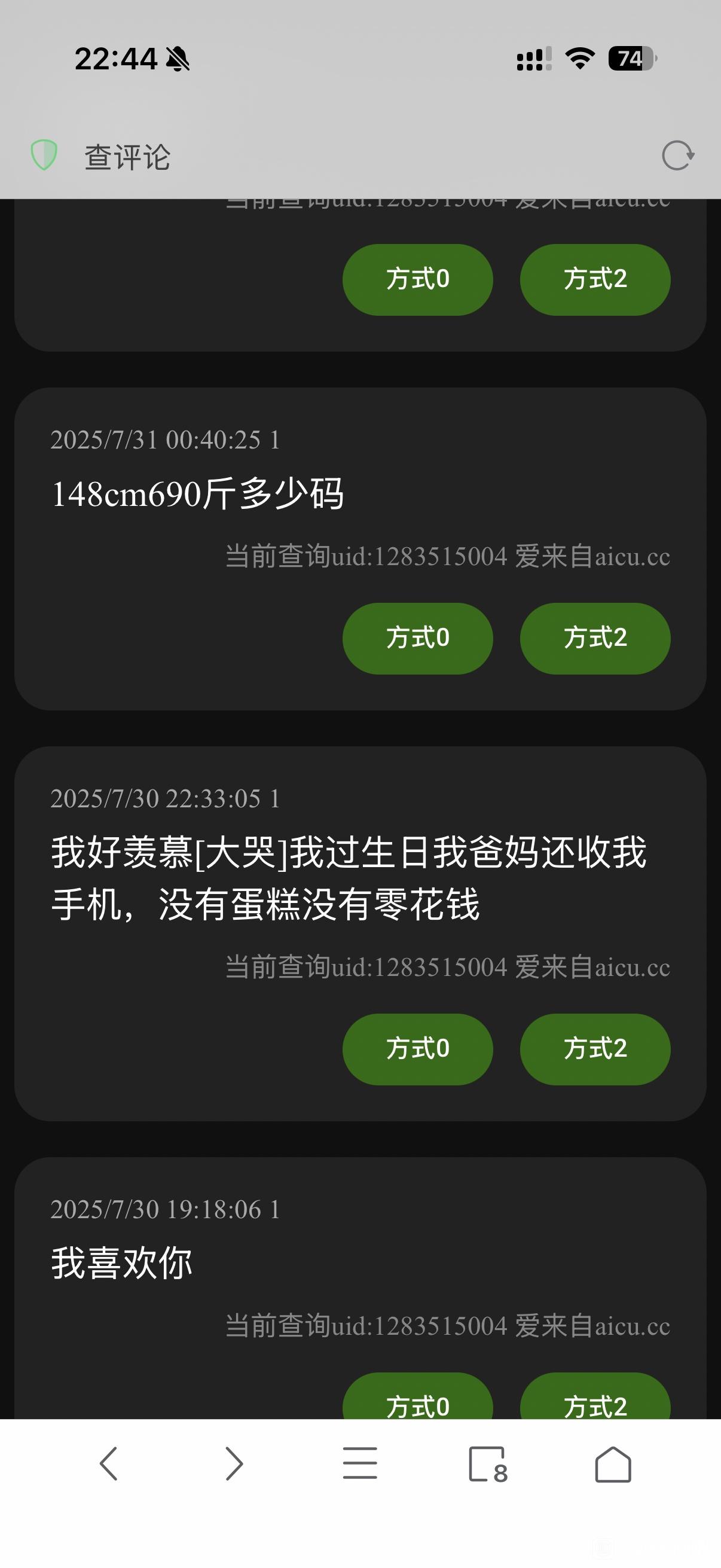Select 方式0 under the 我喜欢你 comment
Viewport: 721px width, 1568px height.
[417, 1396]
